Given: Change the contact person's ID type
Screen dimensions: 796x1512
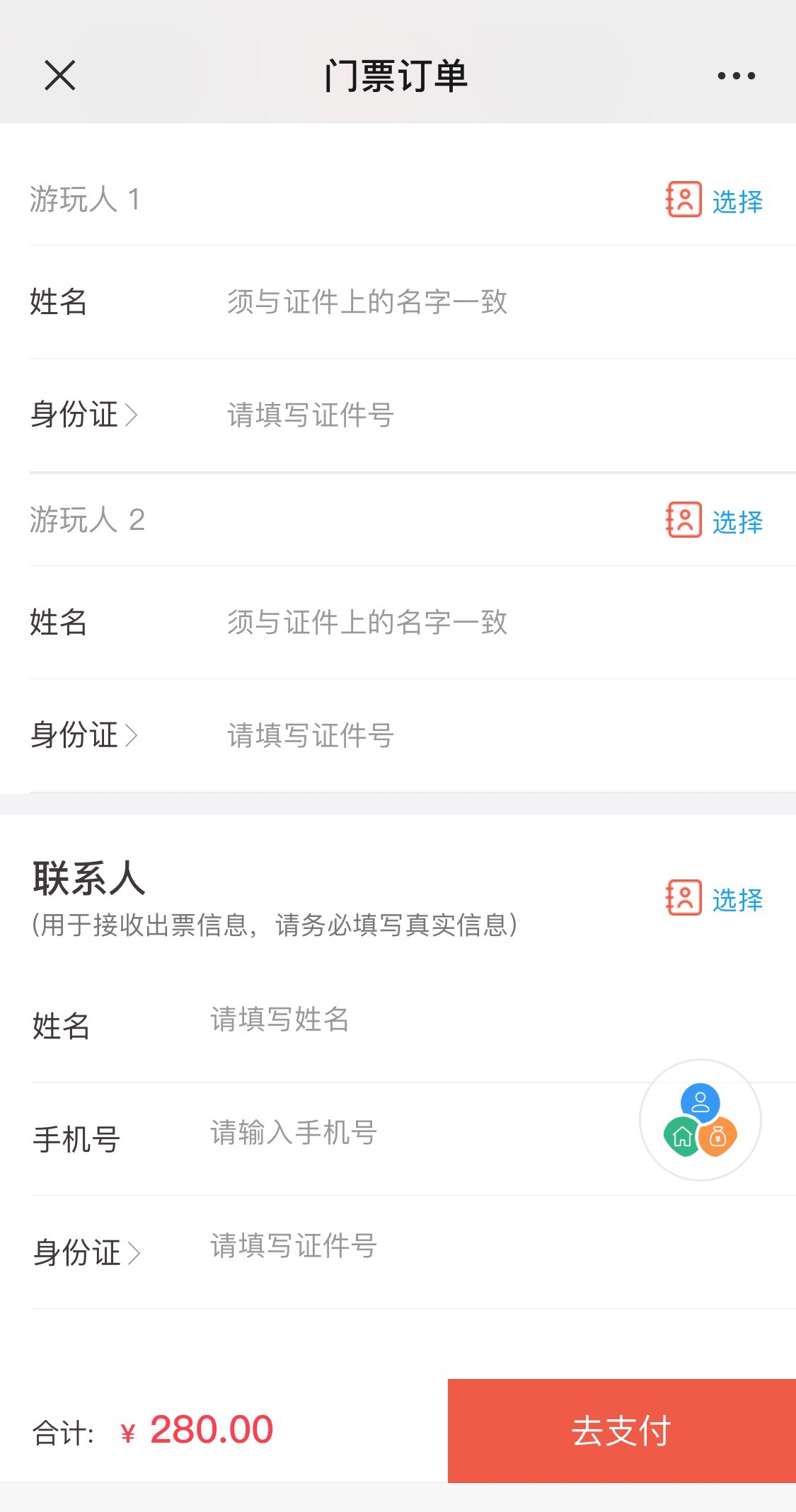Looking at the screenshot, I should pyautogui.click(x=86, y=1253).
